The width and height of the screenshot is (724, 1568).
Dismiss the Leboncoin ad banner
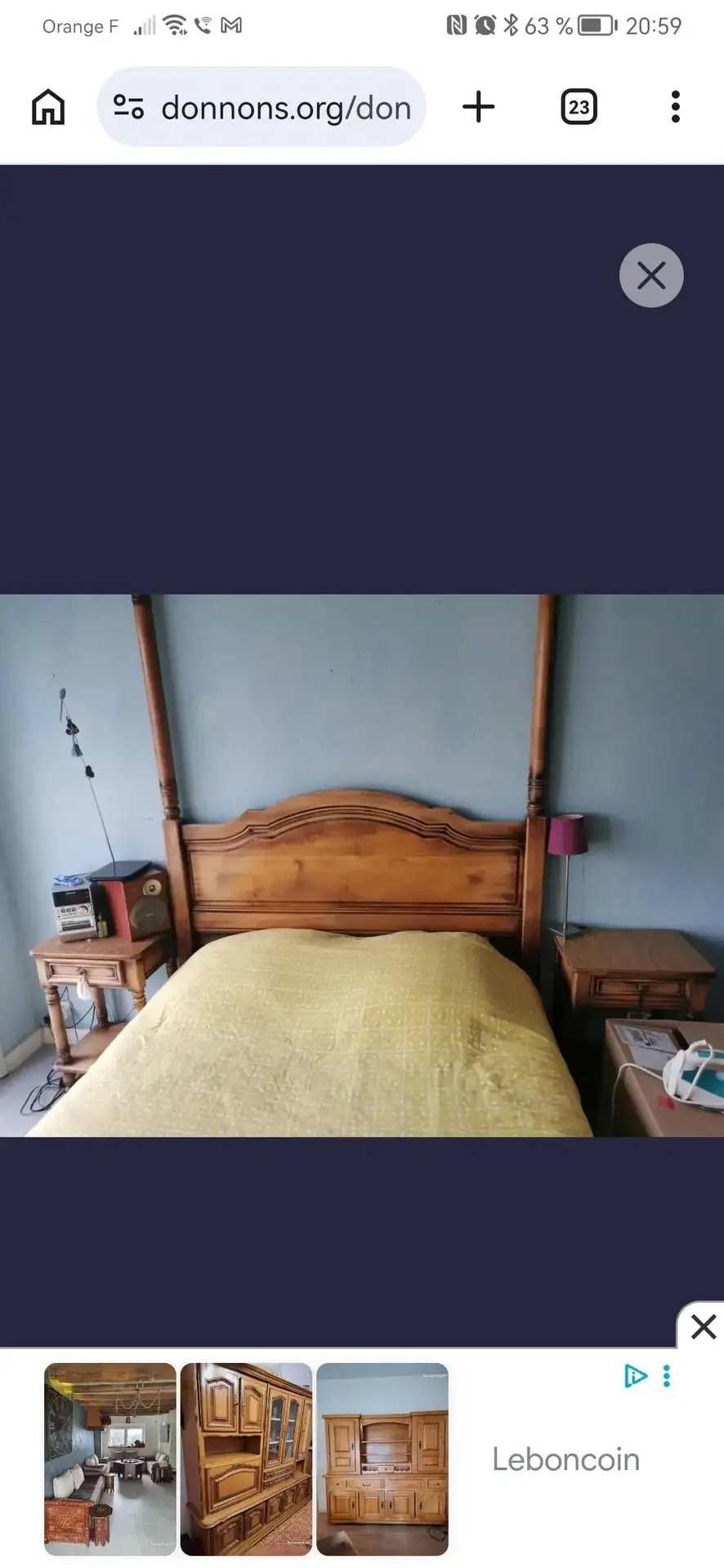[703, 1326]
